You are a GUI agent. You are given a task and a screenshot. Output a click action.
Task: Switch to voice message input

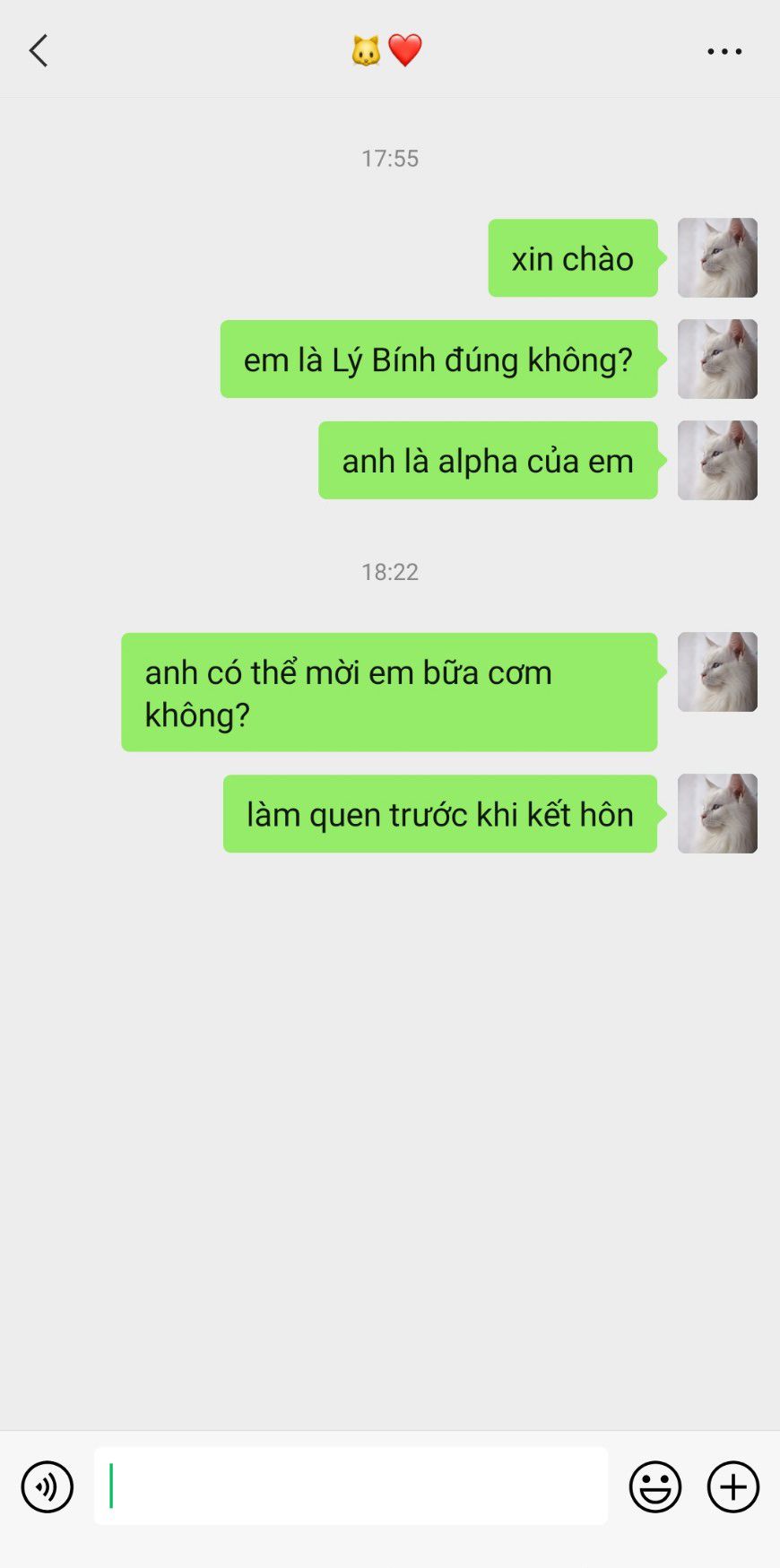pyautogui.click(x=48, y=1486)
